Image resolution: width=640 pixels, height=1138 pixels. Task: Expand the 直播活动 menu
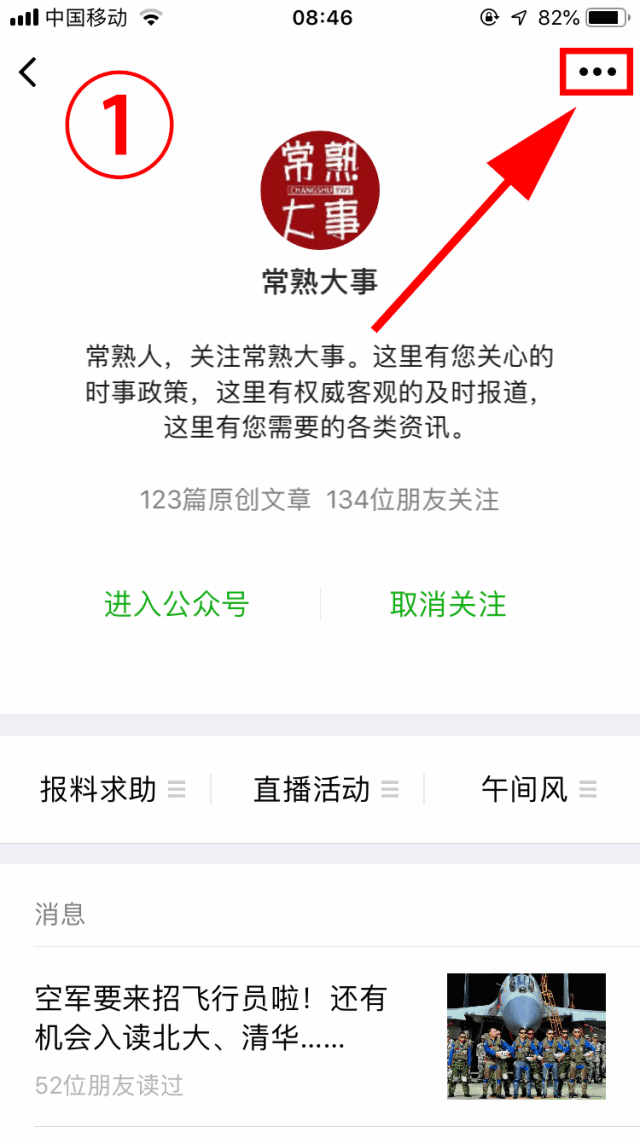[x=325, y=790]
